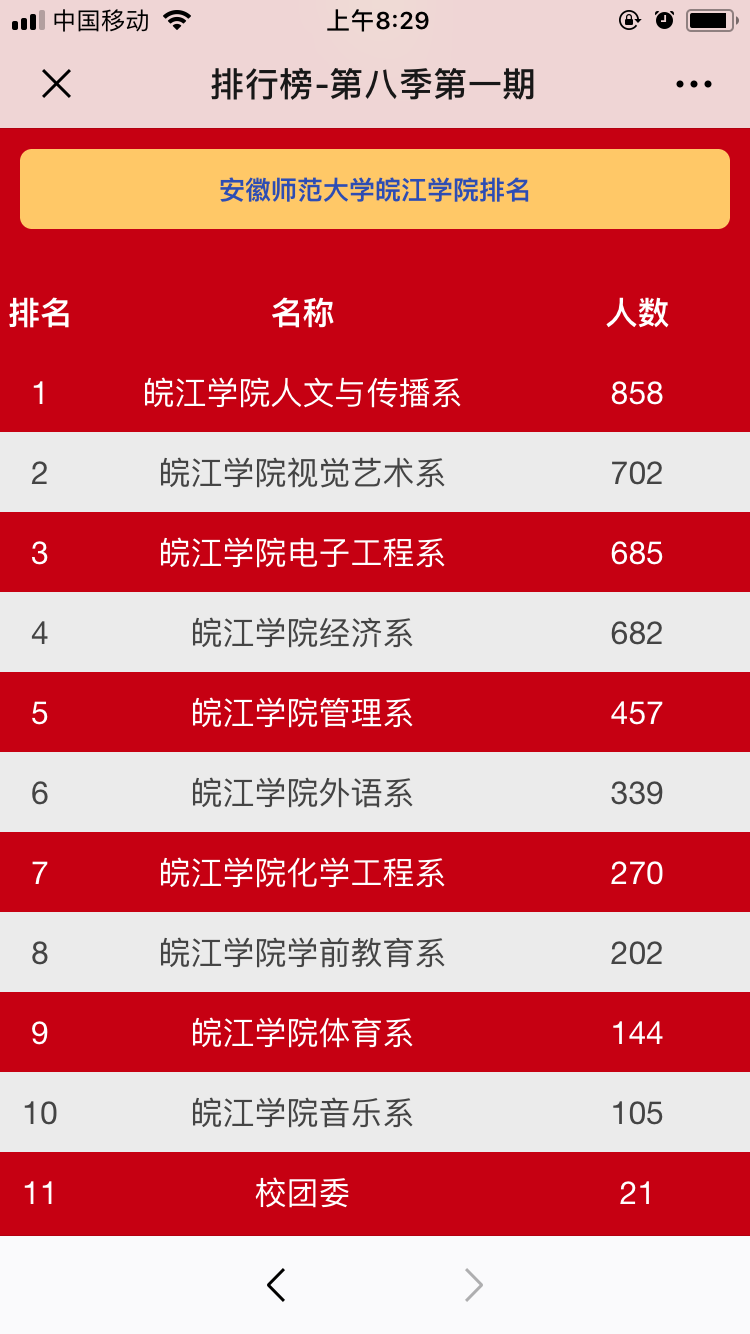This screenshot has height=1334, width=750.
Task: Close the ranking page with the X
Action: [56, 84]
